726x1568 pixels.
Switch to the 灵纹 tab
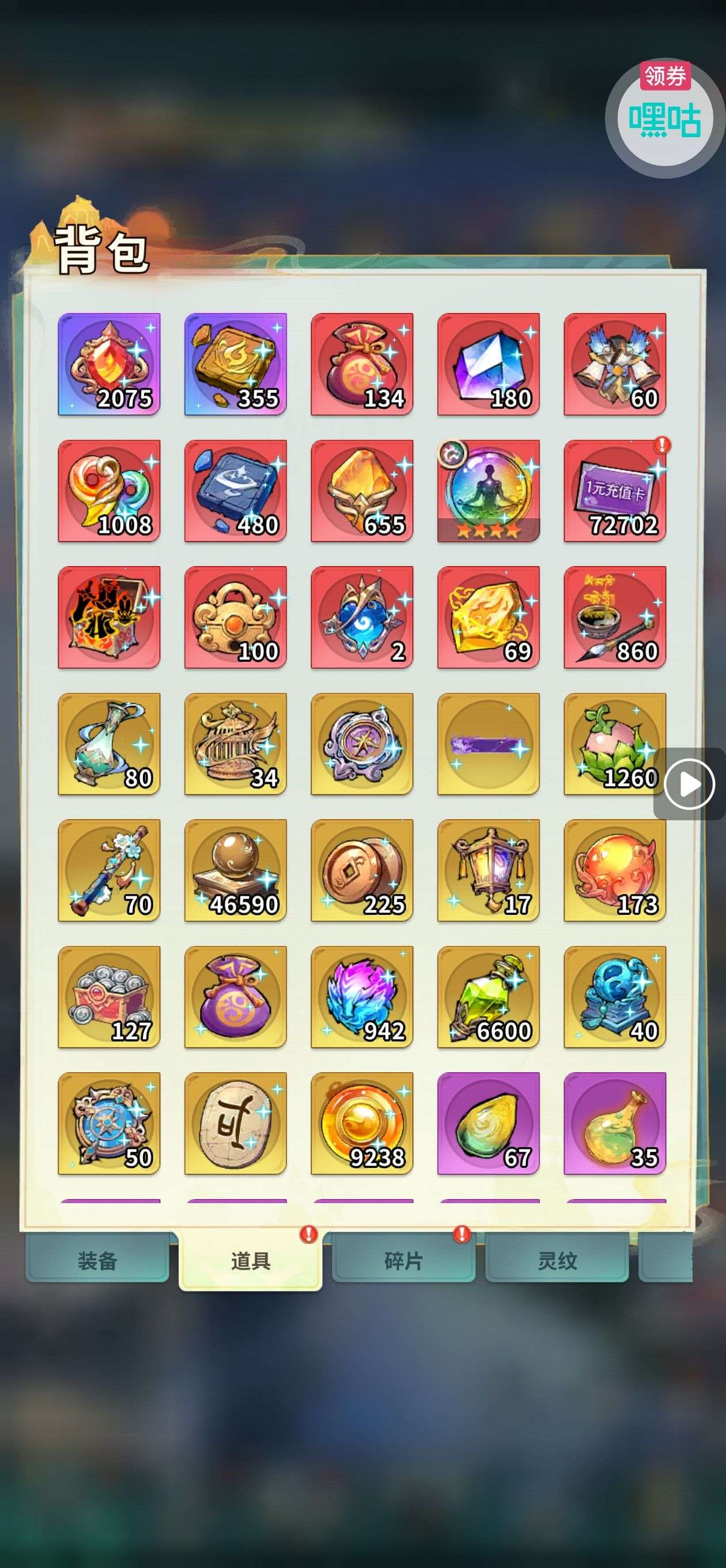pyautogui.click(x=556, y=1260)
